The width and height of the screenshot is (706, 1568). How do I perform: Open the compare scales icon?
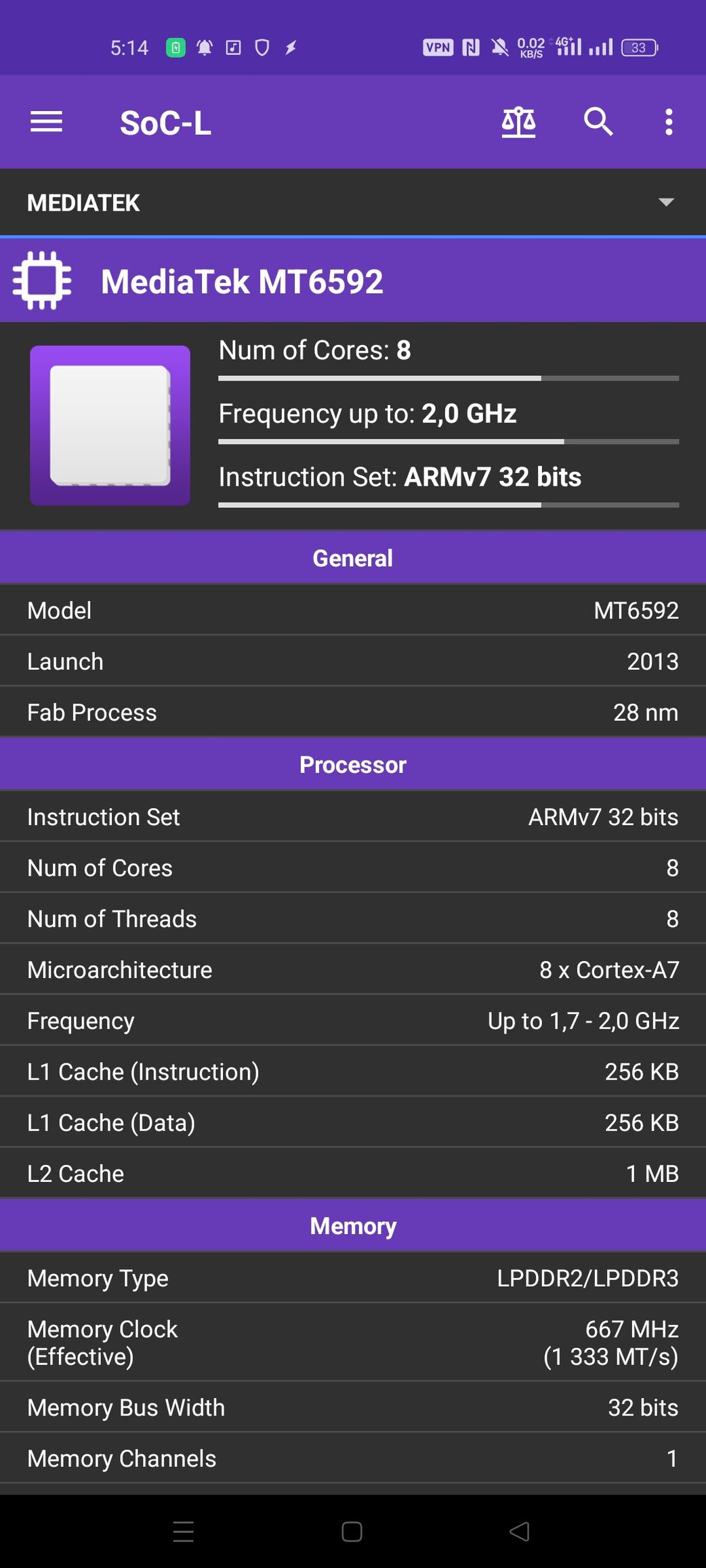point(519,123)
